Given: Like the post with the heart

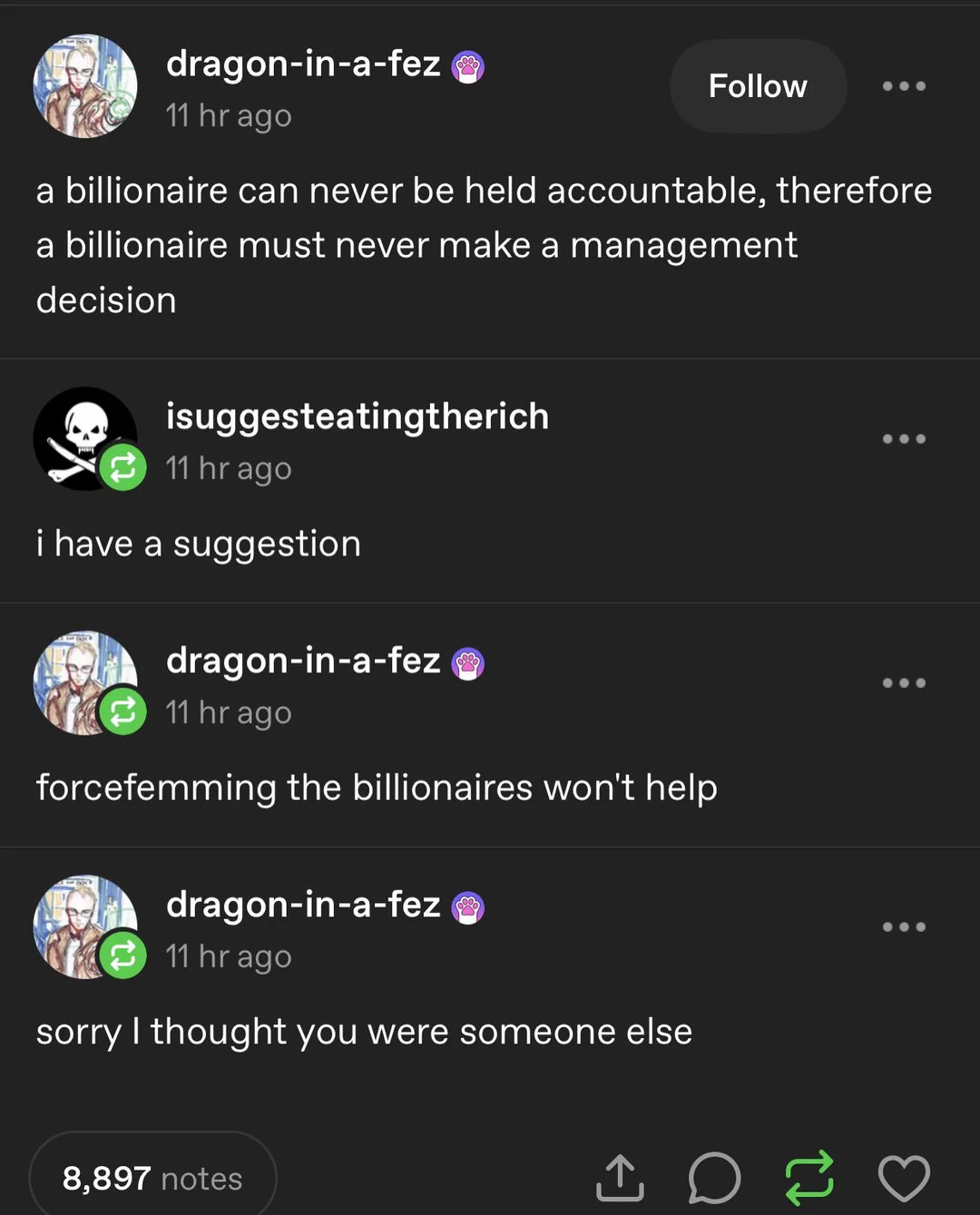Looking at the screenshot, I should coord(904,1178).
